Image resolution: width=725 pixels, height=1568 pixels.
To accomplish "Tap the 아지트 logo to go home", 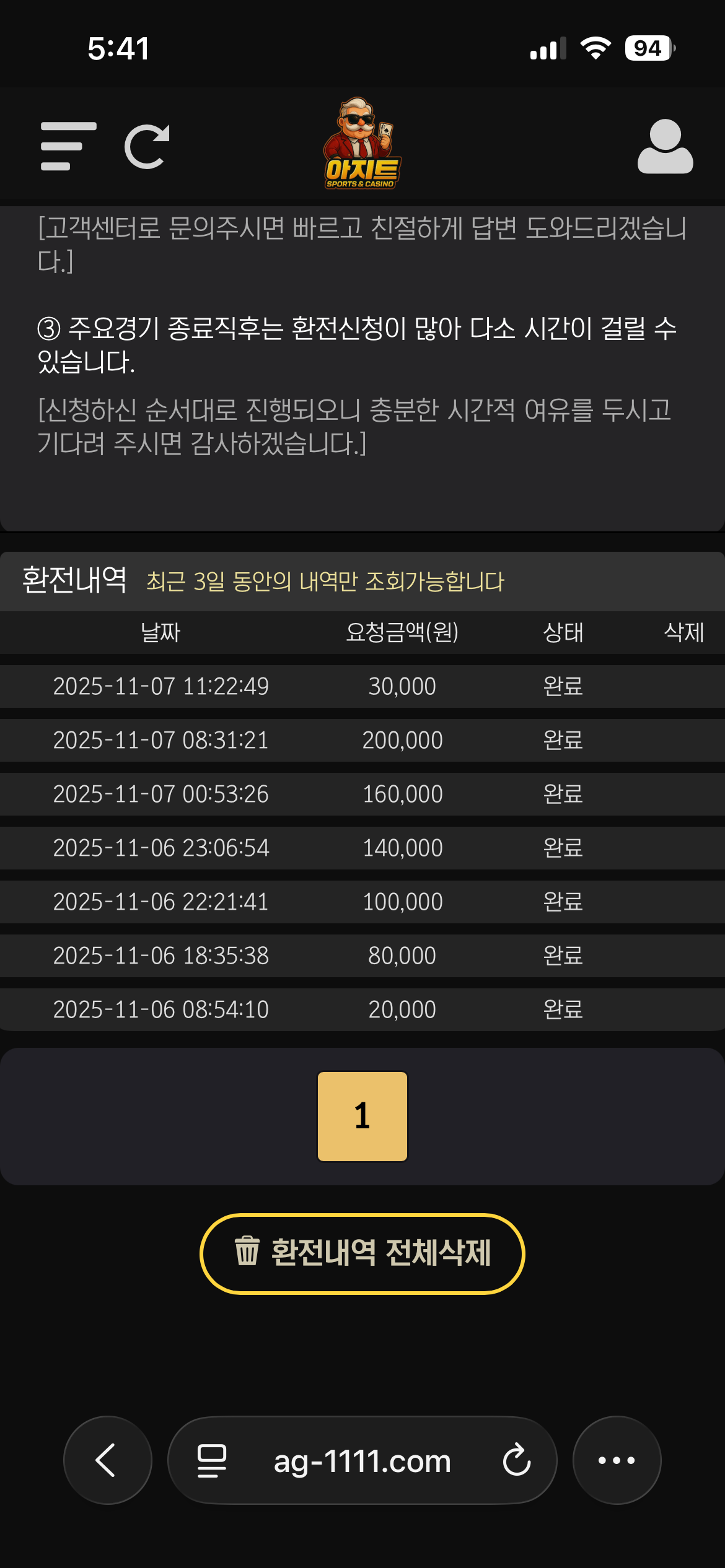I will (362, 144).
